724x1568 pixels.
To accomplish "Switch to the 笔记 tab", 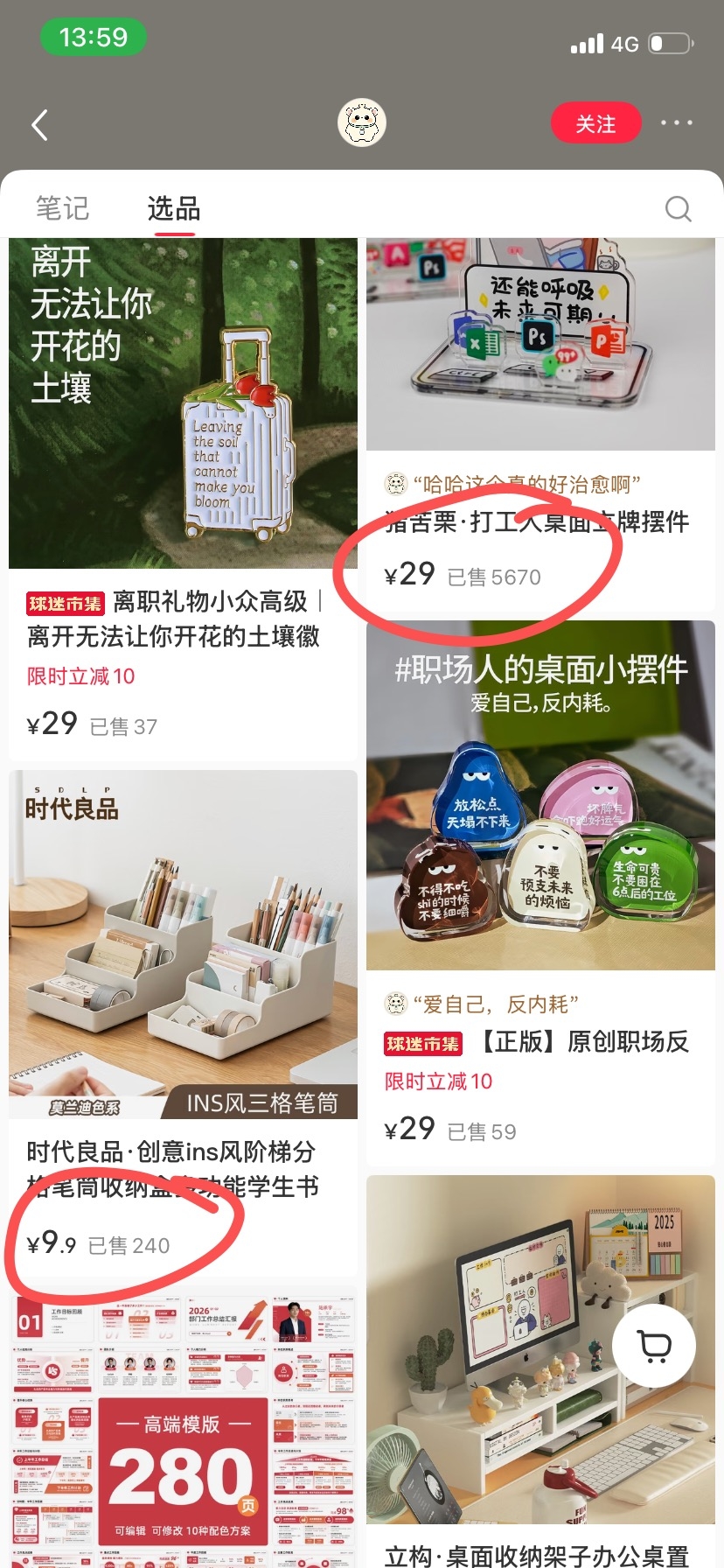I will [62, 208].
